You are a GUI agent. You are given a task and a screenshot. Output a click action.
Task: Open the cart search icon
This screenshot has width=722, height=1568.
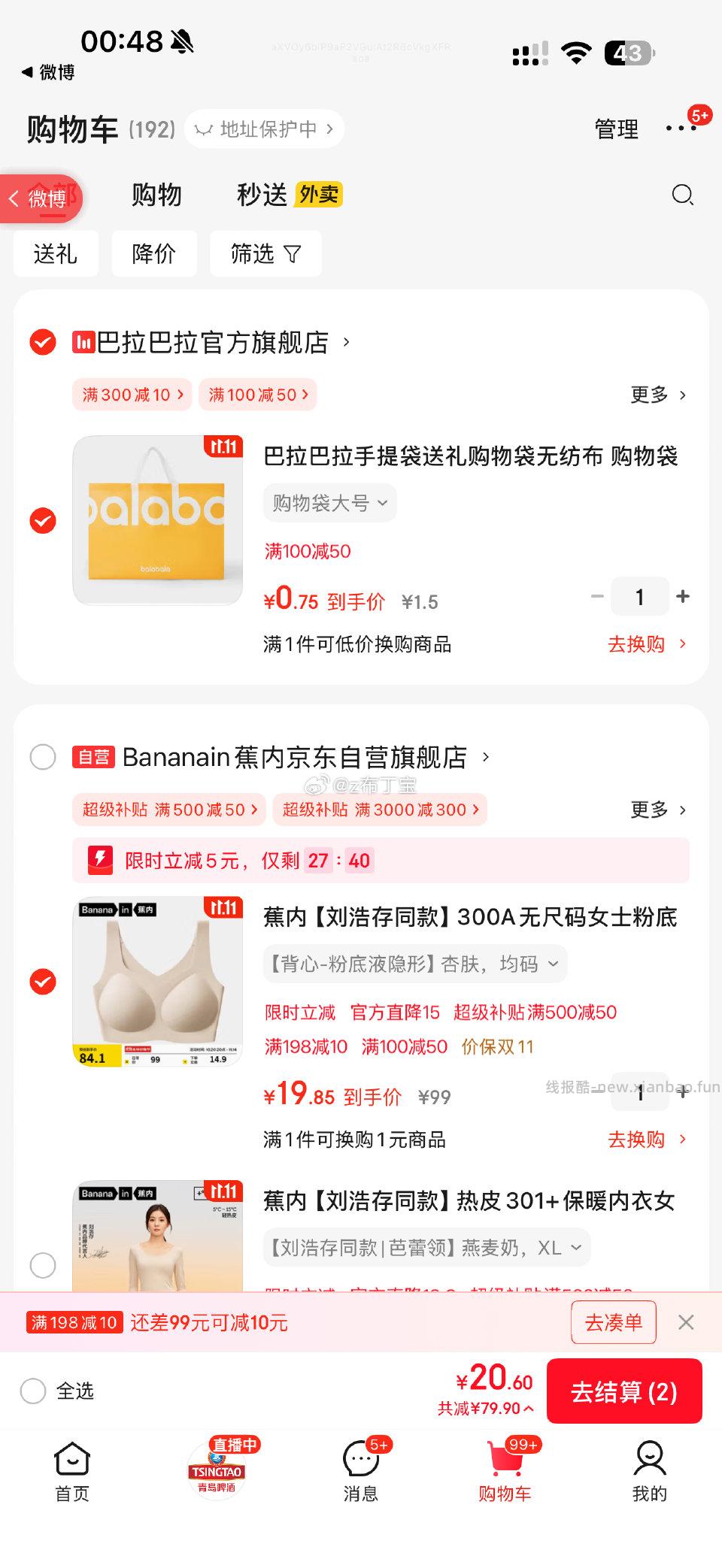pyautogui.click(x=682, y=195)
